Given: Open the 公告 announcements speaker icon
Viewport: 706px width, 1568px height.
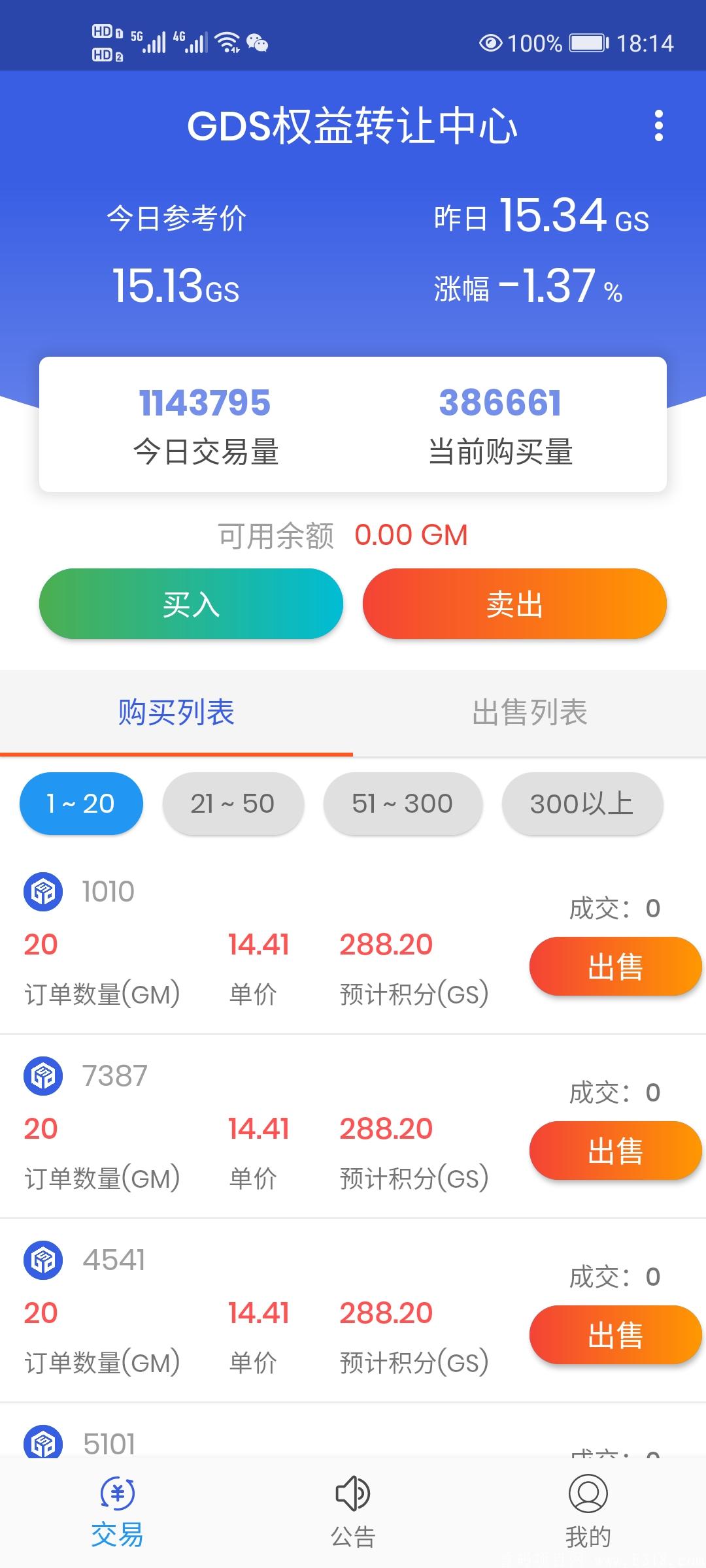Looking at the screenshot, I should [352, 1493].
